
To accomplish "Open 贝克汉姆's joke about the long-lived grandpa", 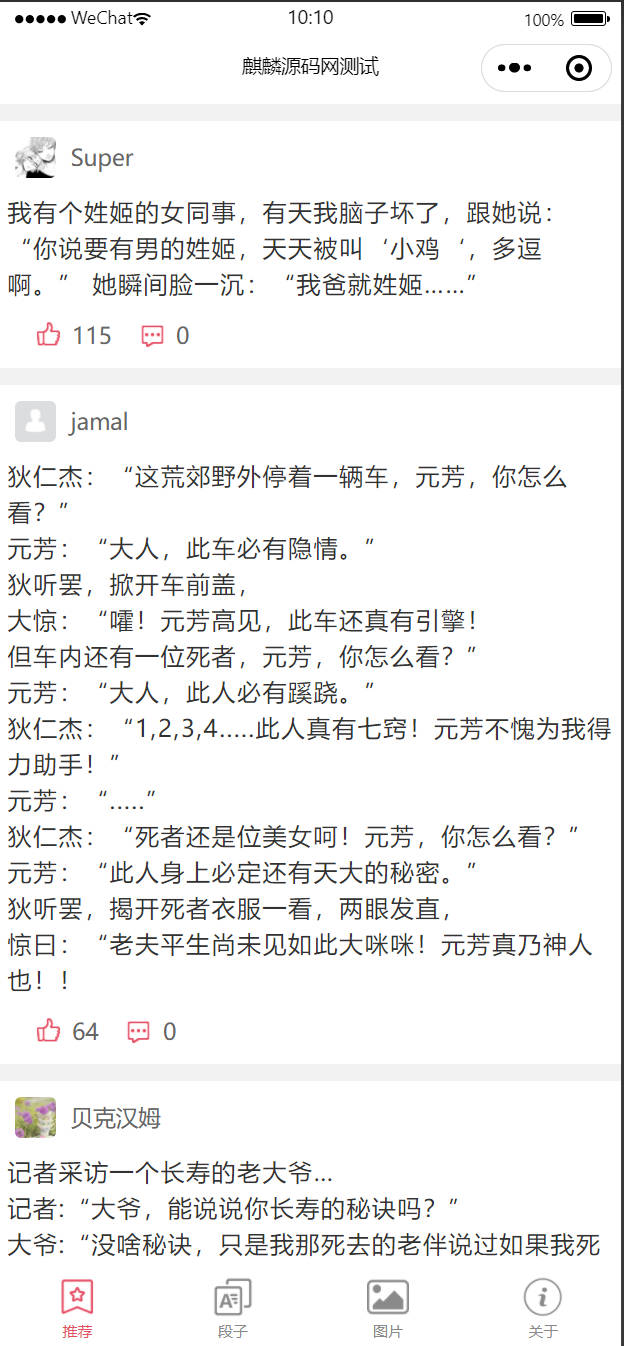I will tap(300, 1209).
